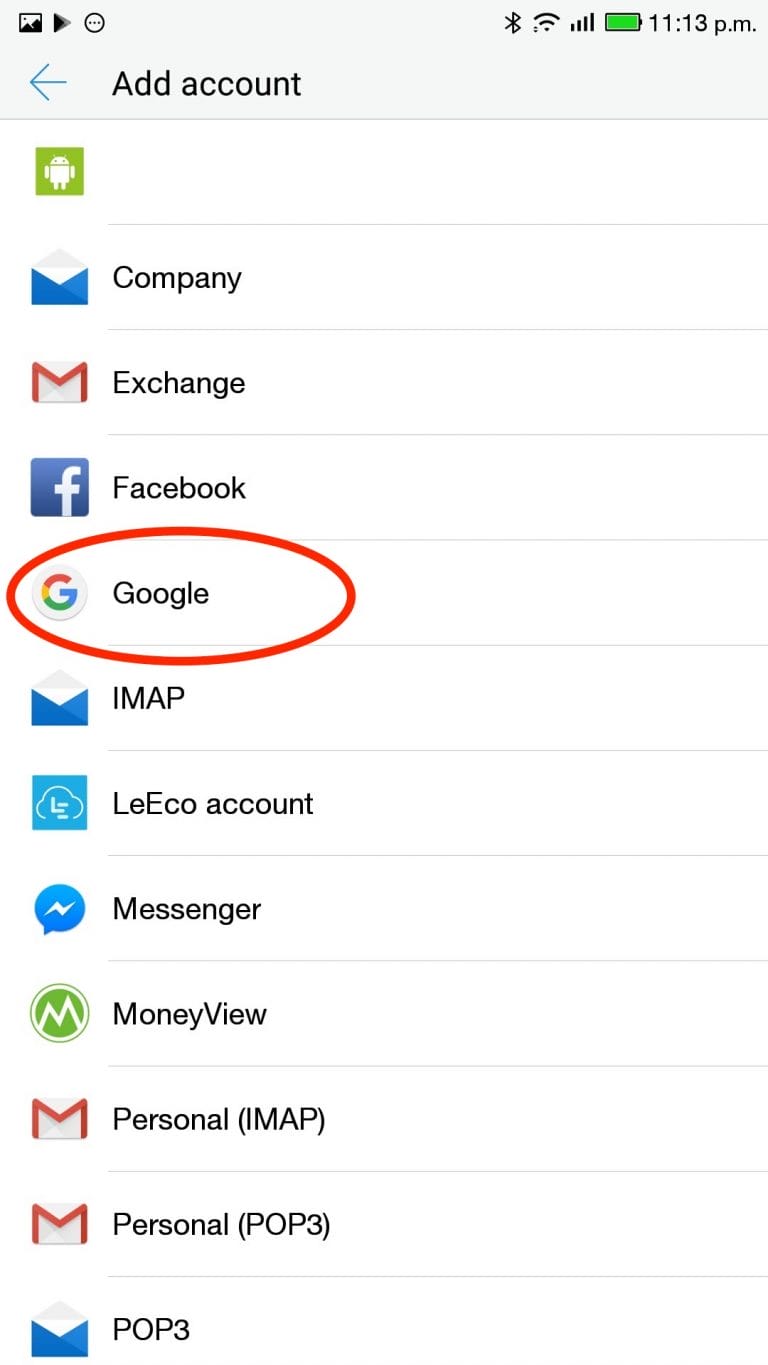Open the IMAP account setup
This screenshot has height=1365, width=768.
pyautogui.click(x=384, y=698)
